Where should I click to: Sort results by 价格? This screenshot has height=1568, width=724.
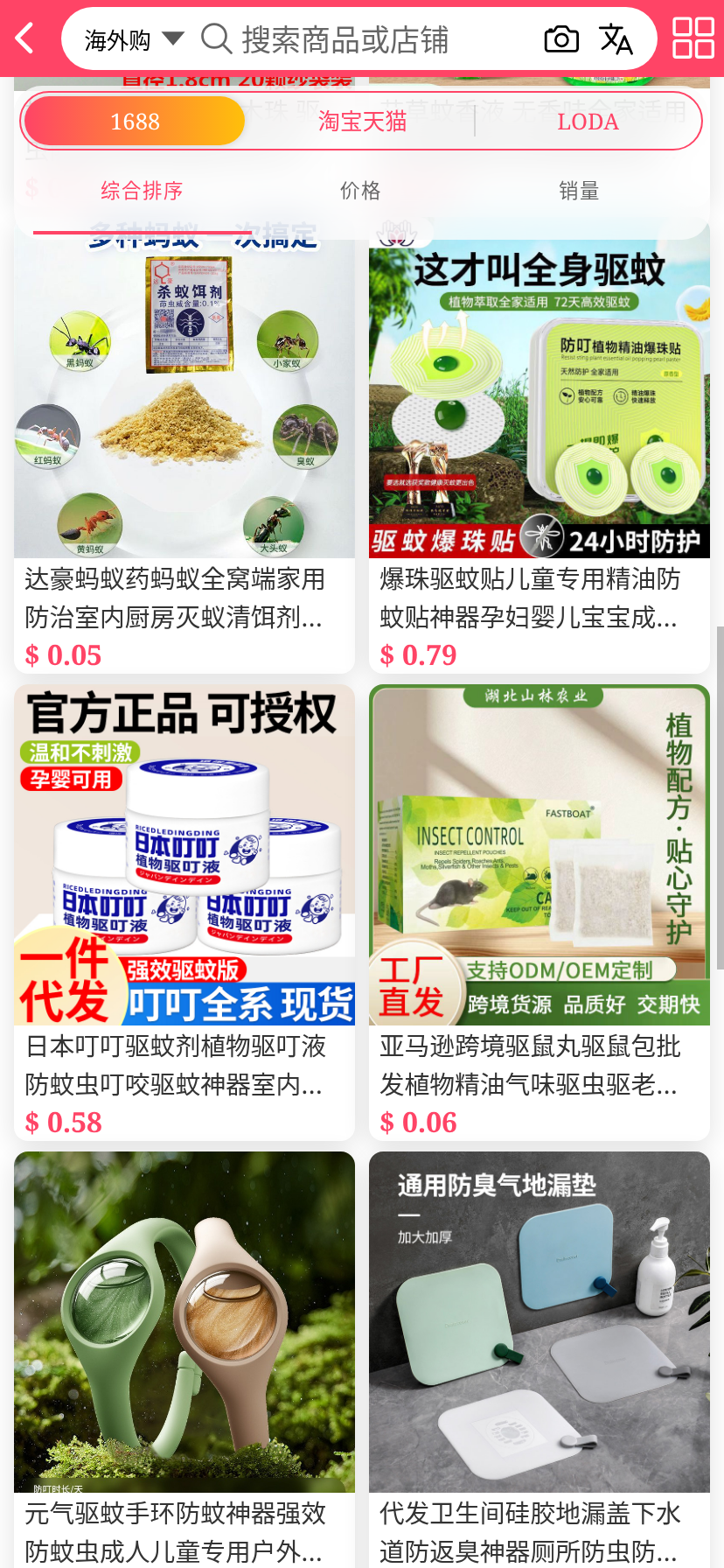[360, 191]
